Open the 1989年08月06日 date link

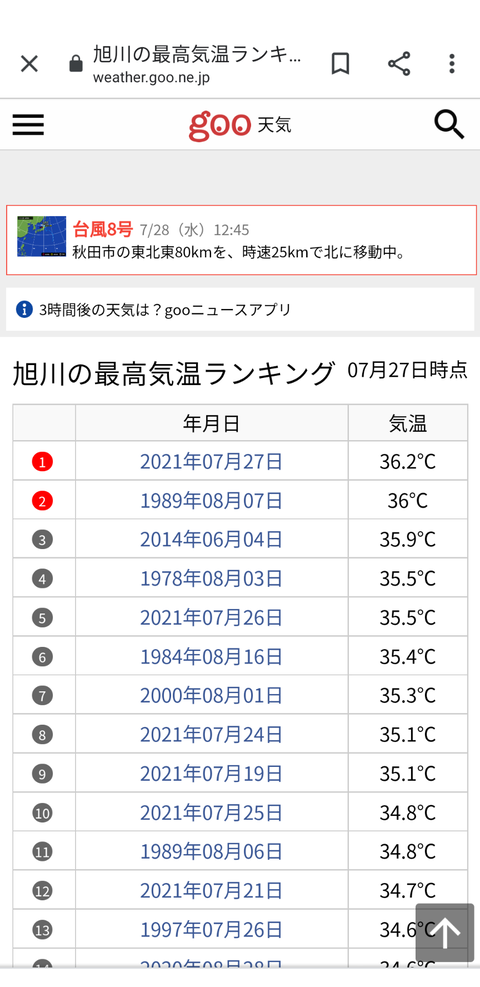click(211, 852)
